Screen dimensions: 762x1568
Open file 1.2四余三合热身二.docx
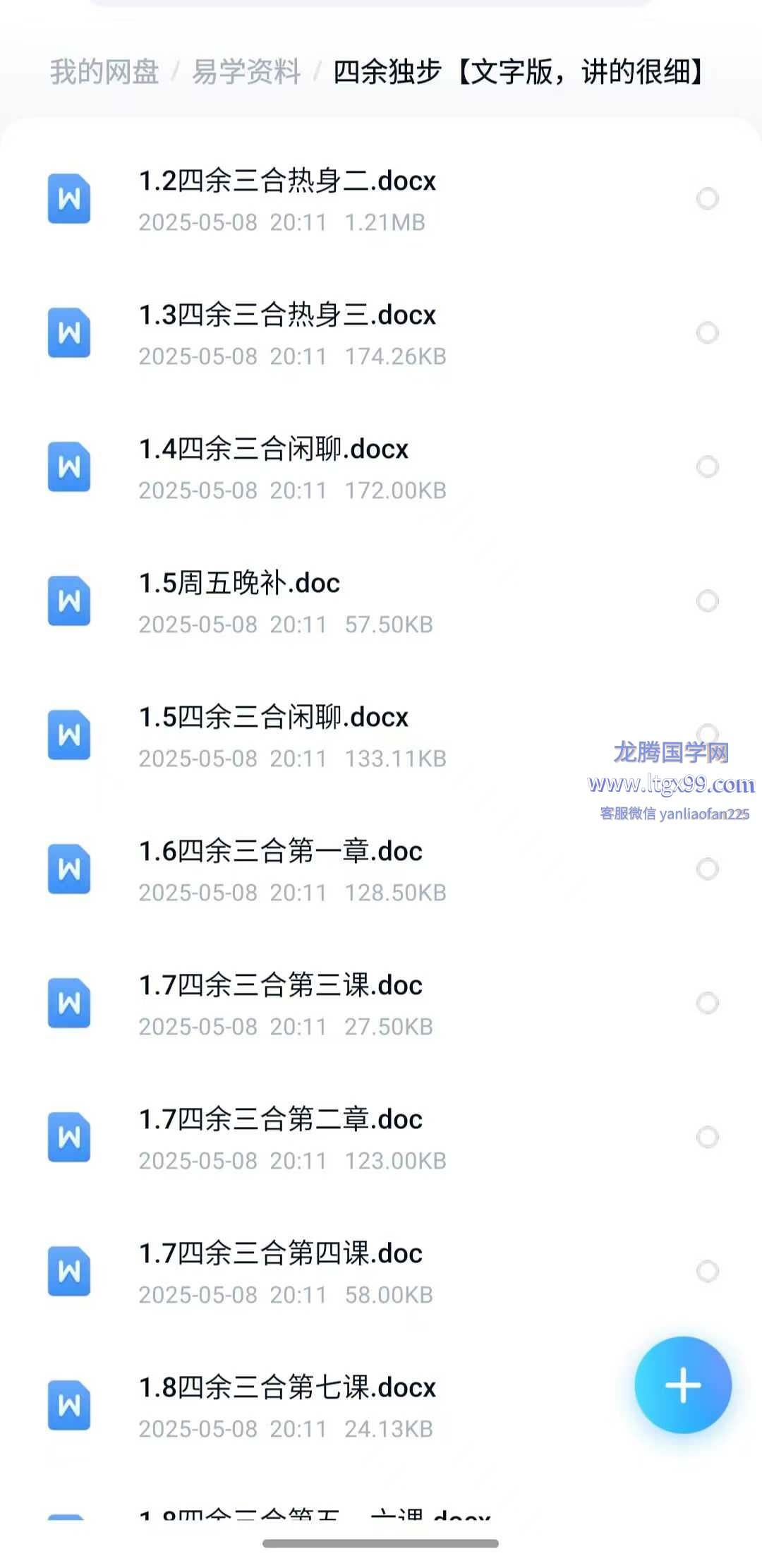click(x=381, y=200)
